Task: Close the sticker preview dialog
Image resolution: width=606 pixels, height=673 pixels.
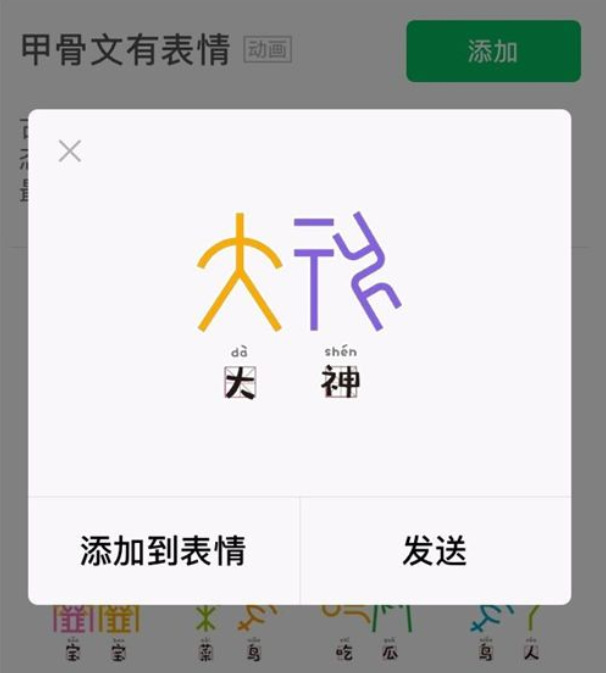Action: (70, 152)
